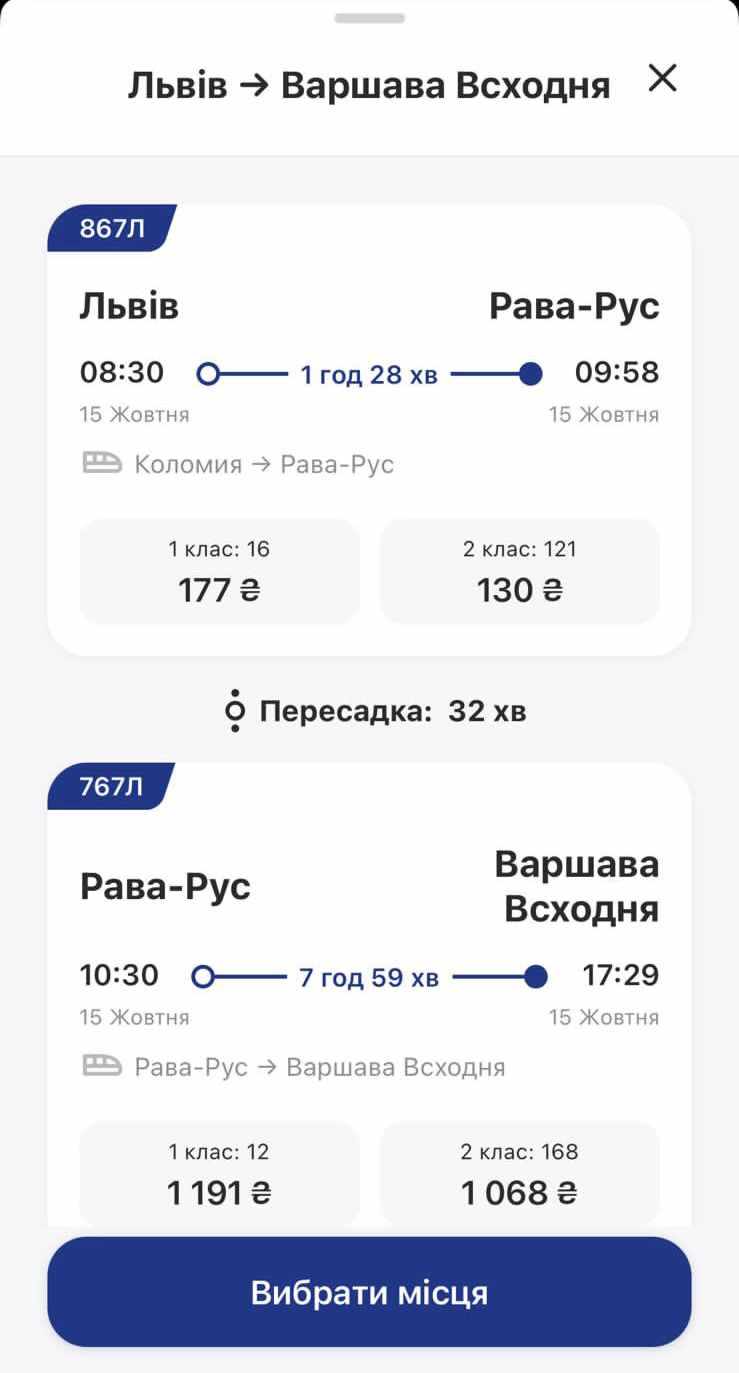Select 2 клас for 130 ₴ on train 867Л

click(x=520, y=572)
